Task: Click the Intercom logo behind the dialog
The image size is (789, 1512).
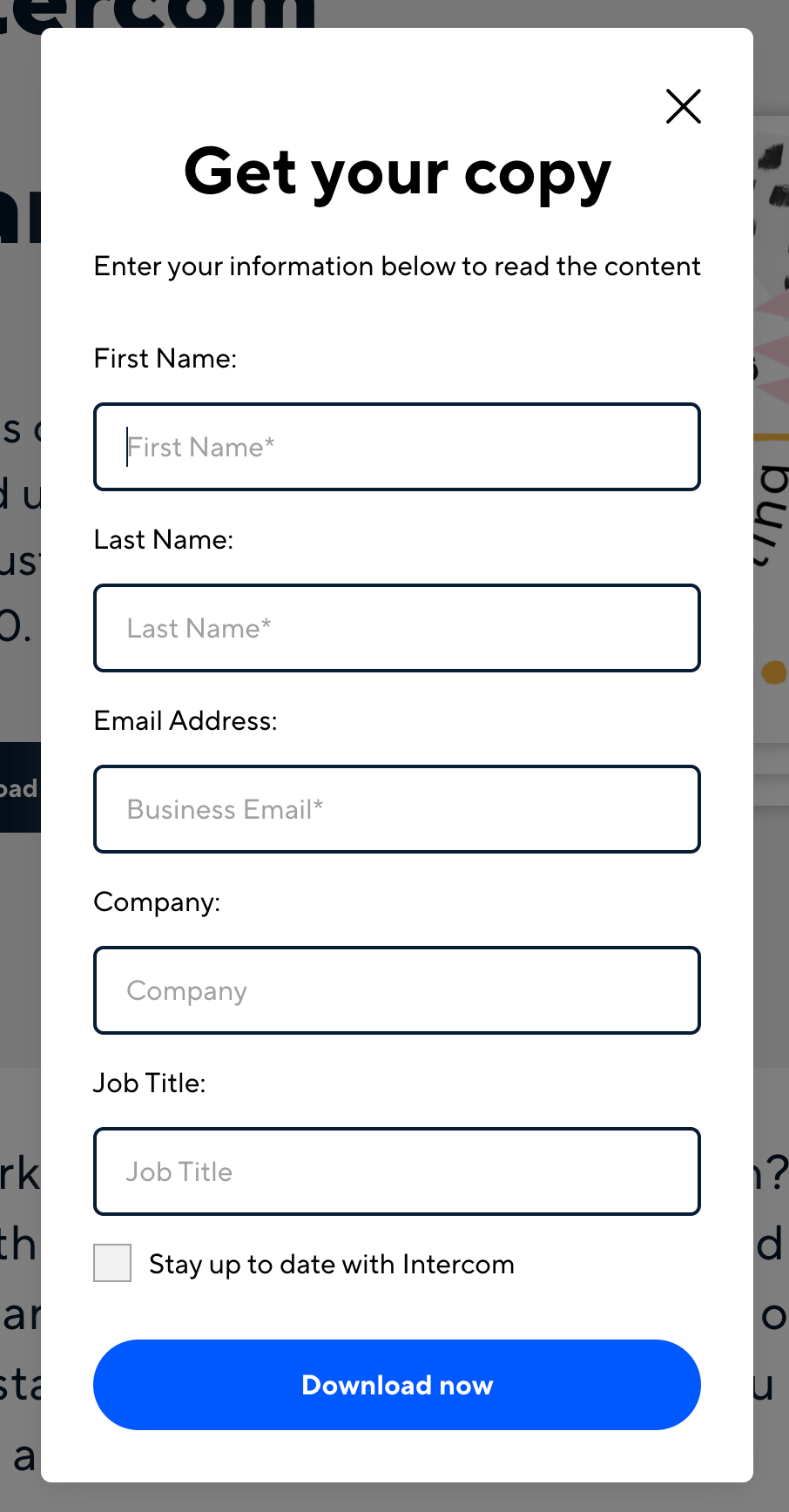Action: (157, 13)
